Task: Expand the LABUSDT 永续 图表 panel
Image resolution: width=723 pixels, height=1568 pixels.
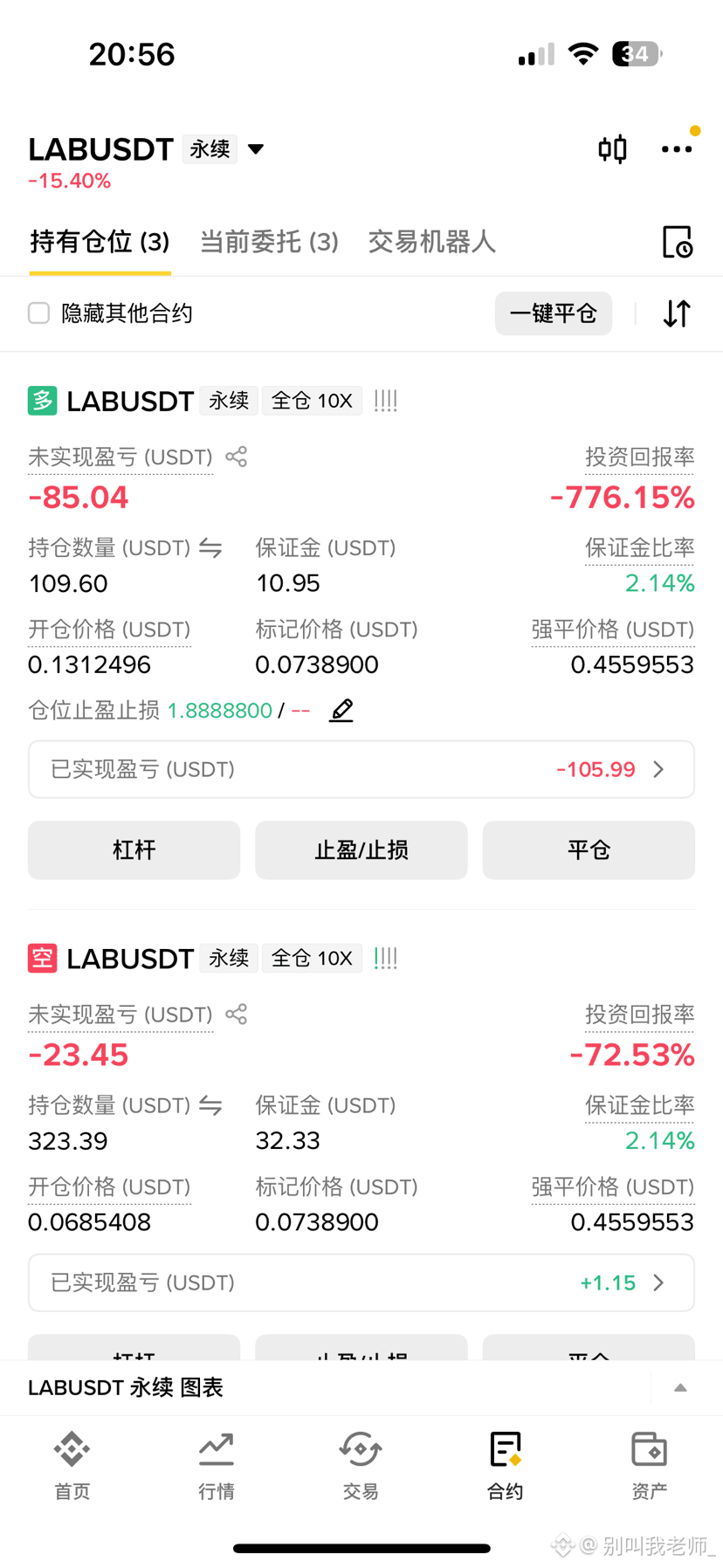Action: coord(680,1387)
